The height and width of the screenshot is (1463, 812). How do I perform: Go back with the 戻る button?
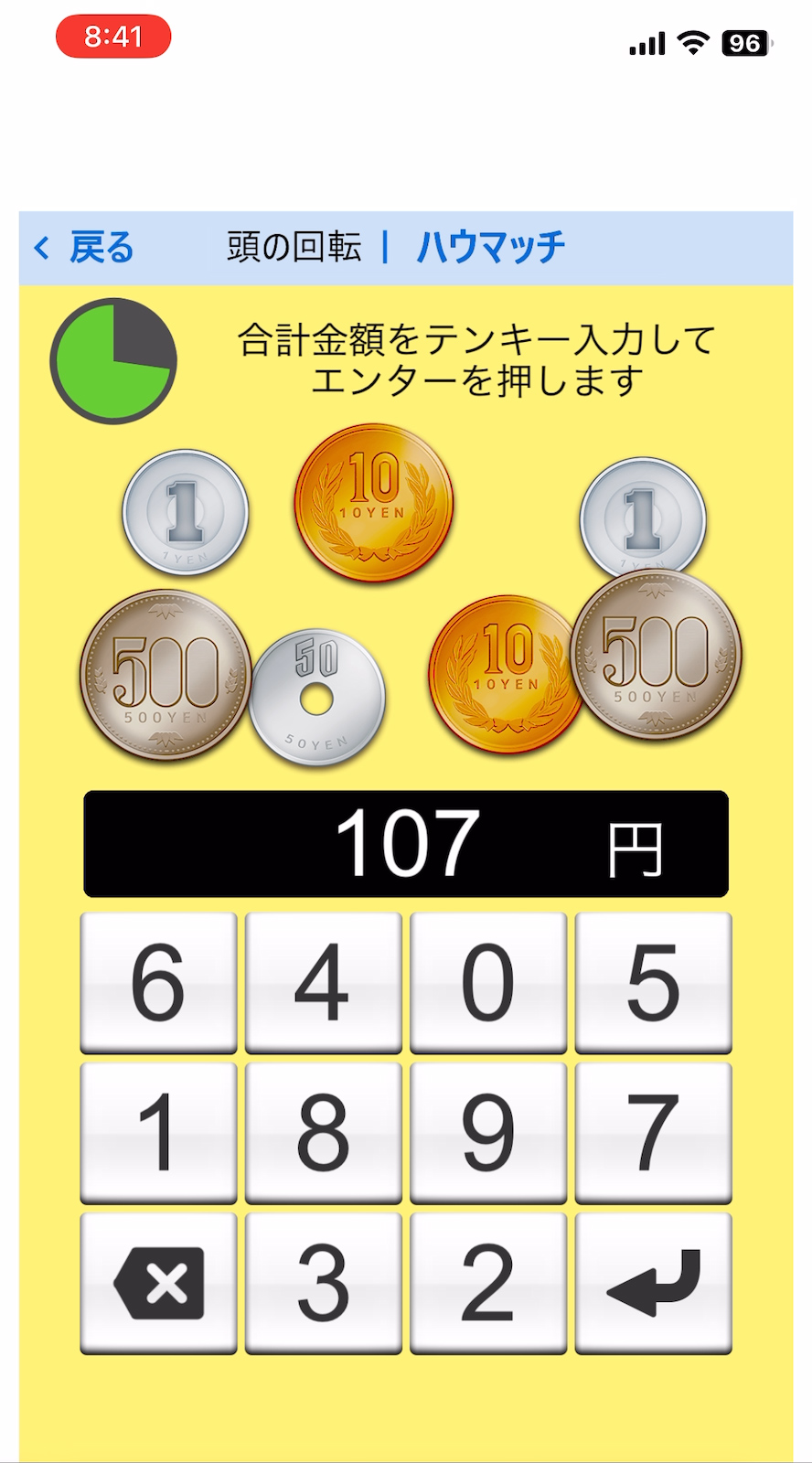(85, 248)
